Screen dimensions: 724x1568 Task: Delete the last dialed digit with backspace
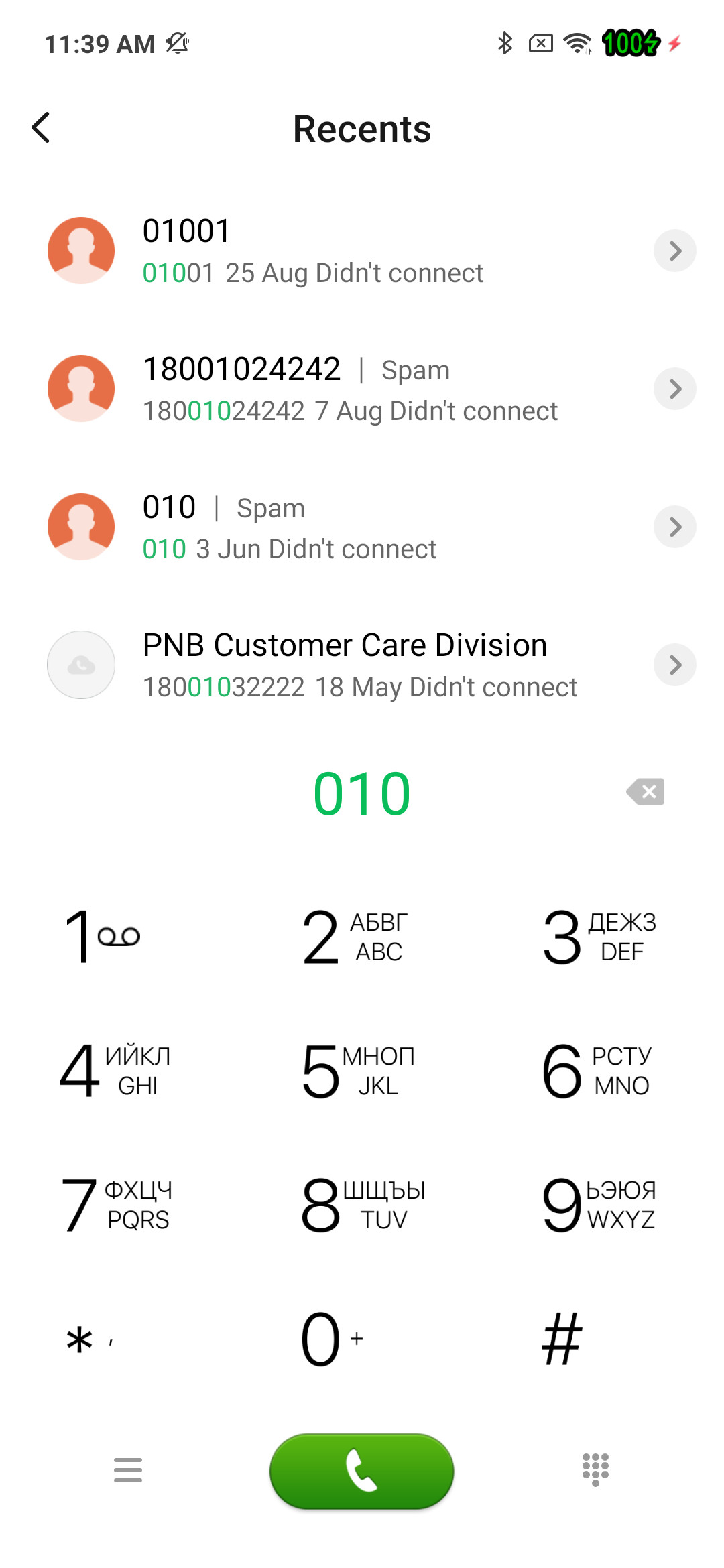(x=646, y=791)
